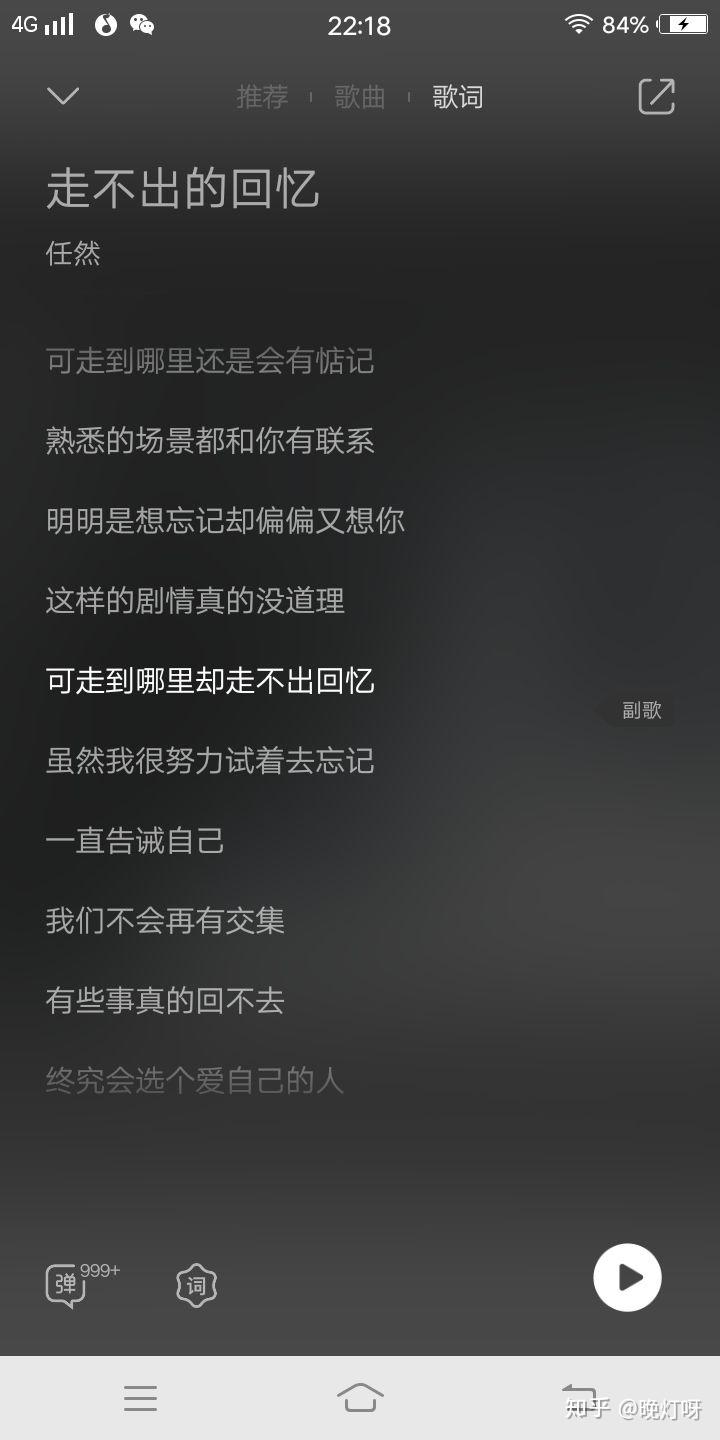Tap the WeChat icon in status bar
Screen dimensions: 720x1440
pyautogui.click(x=143, y=25)
